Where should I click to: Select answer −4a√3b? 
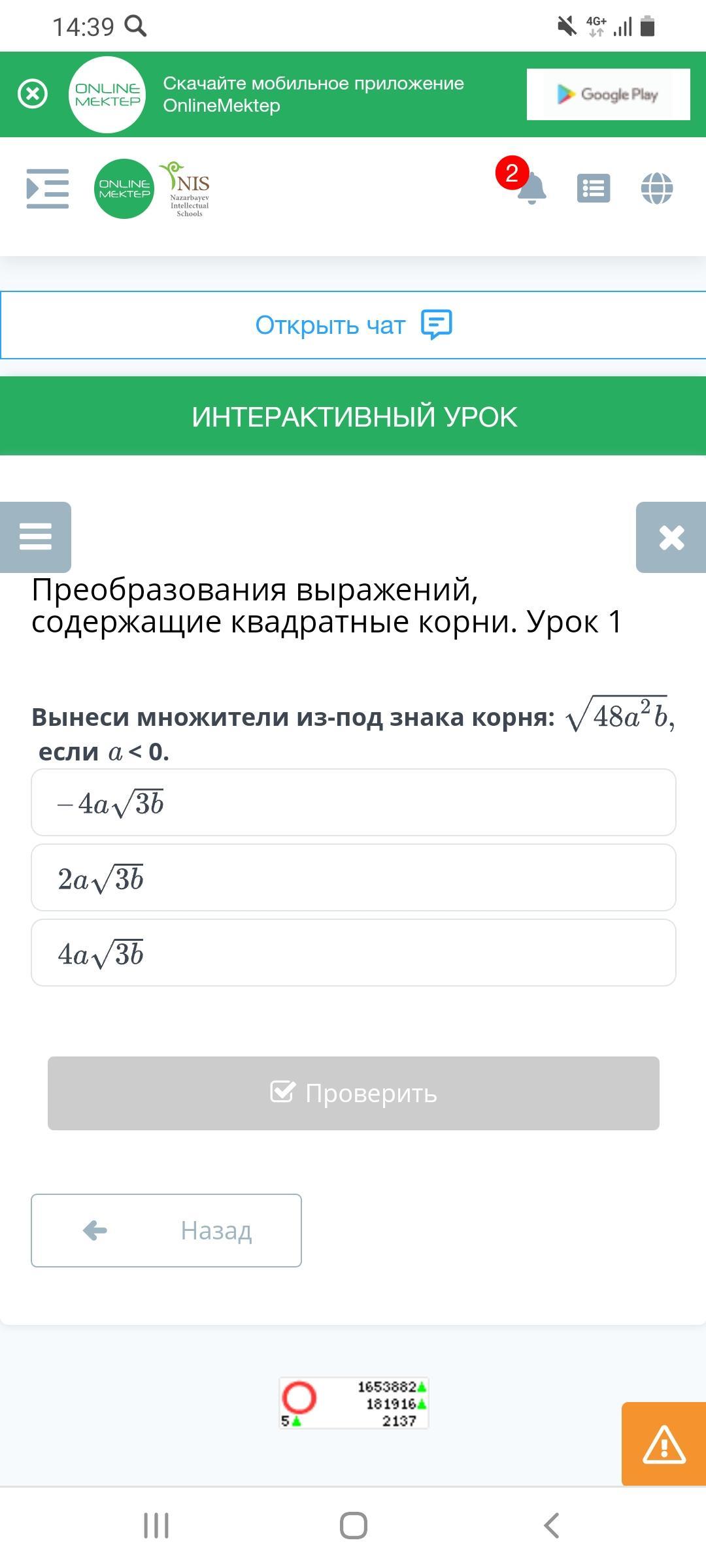click(353, 802)
